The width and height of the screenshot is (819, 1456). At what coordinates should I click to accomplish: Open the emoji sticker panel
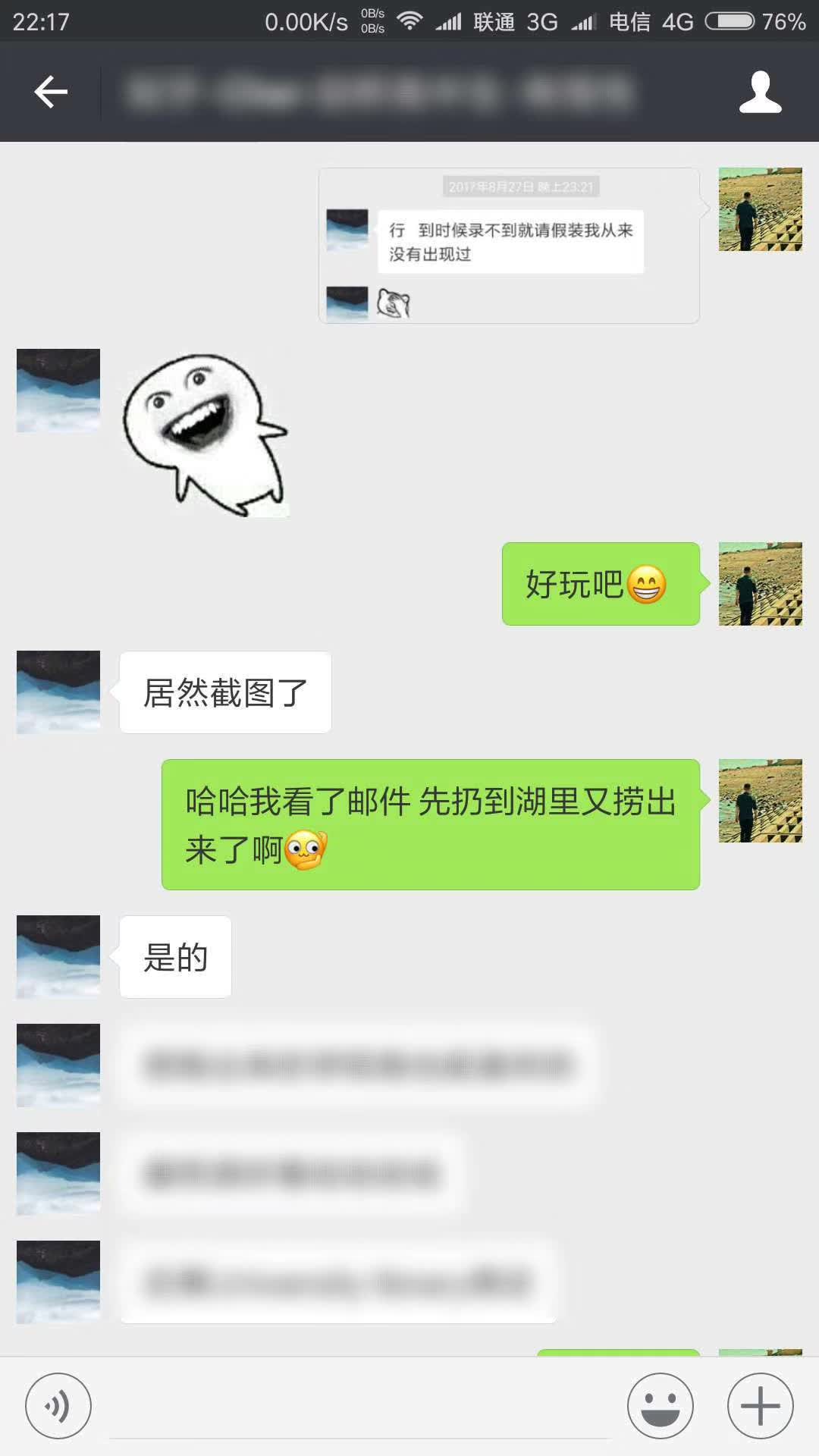[x=660, y=1405]
